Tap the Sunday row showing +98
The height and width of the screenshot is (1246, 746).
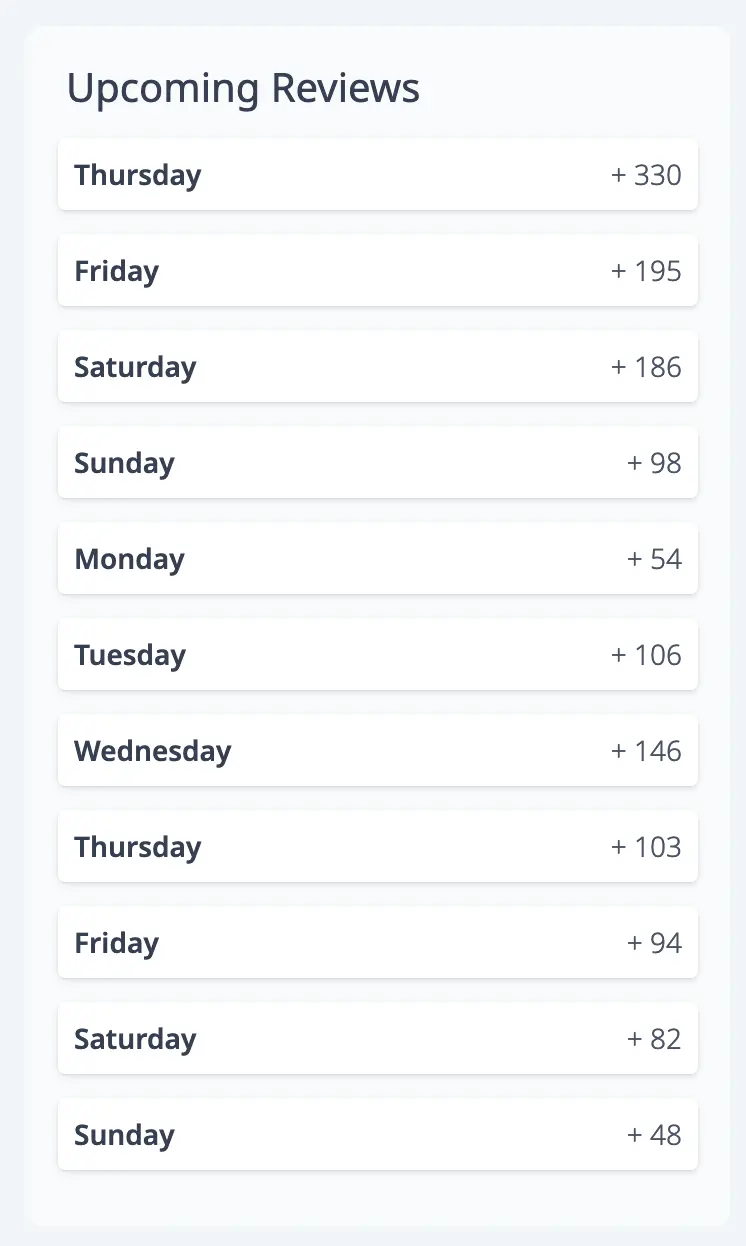(x=378, y=463)
